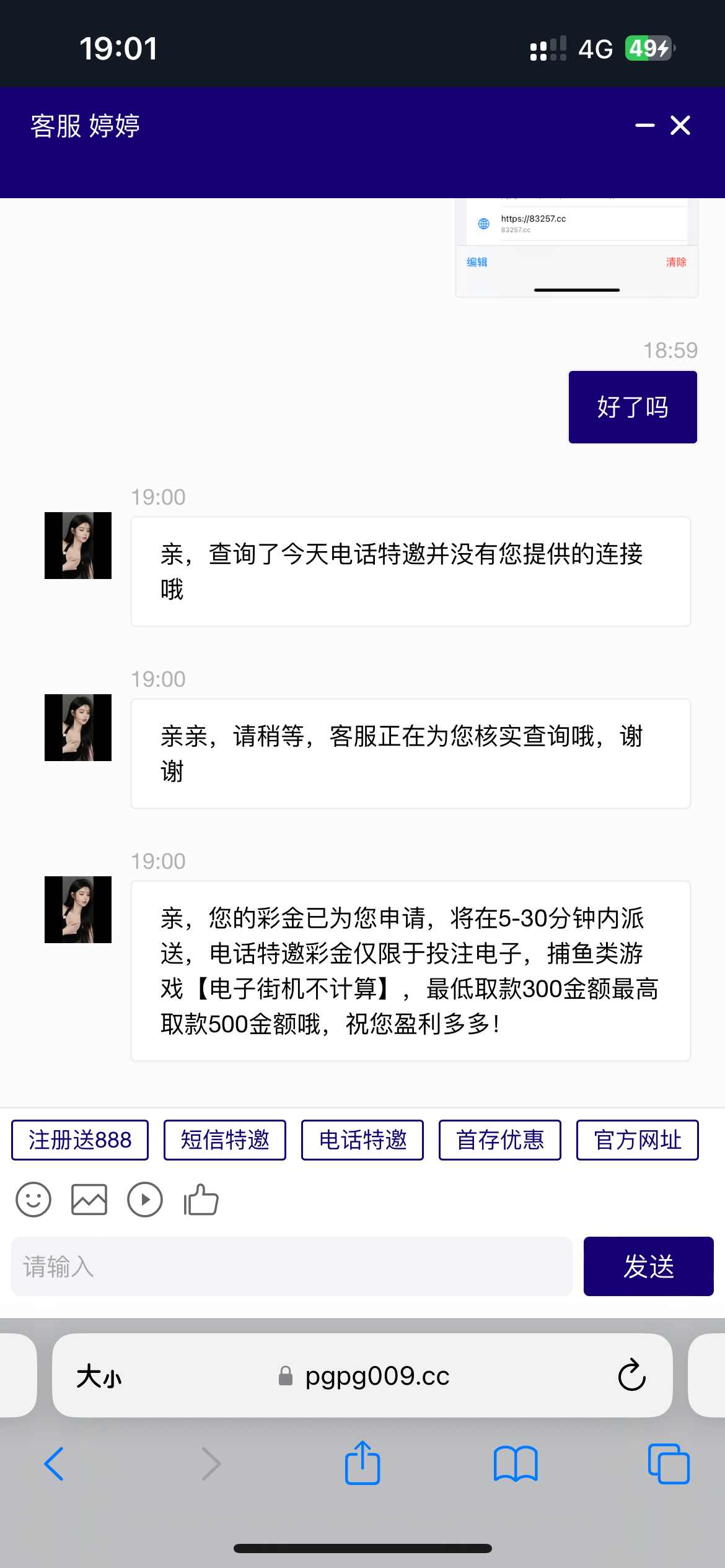Go back with the left chevron arrow

coord(55,1463)
